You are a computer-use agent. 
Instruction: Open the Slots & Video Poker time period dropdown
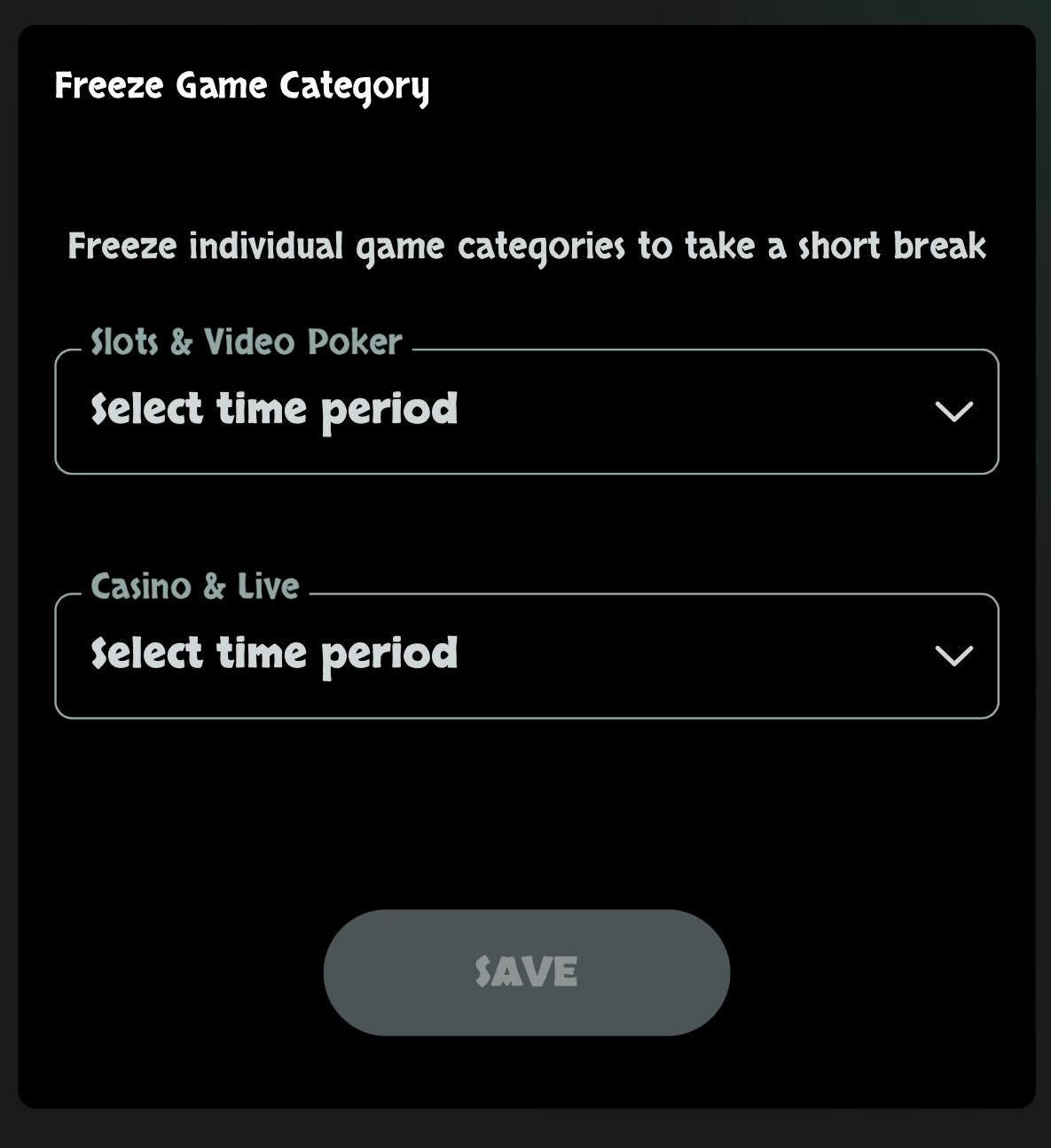(x=526, y=412)
